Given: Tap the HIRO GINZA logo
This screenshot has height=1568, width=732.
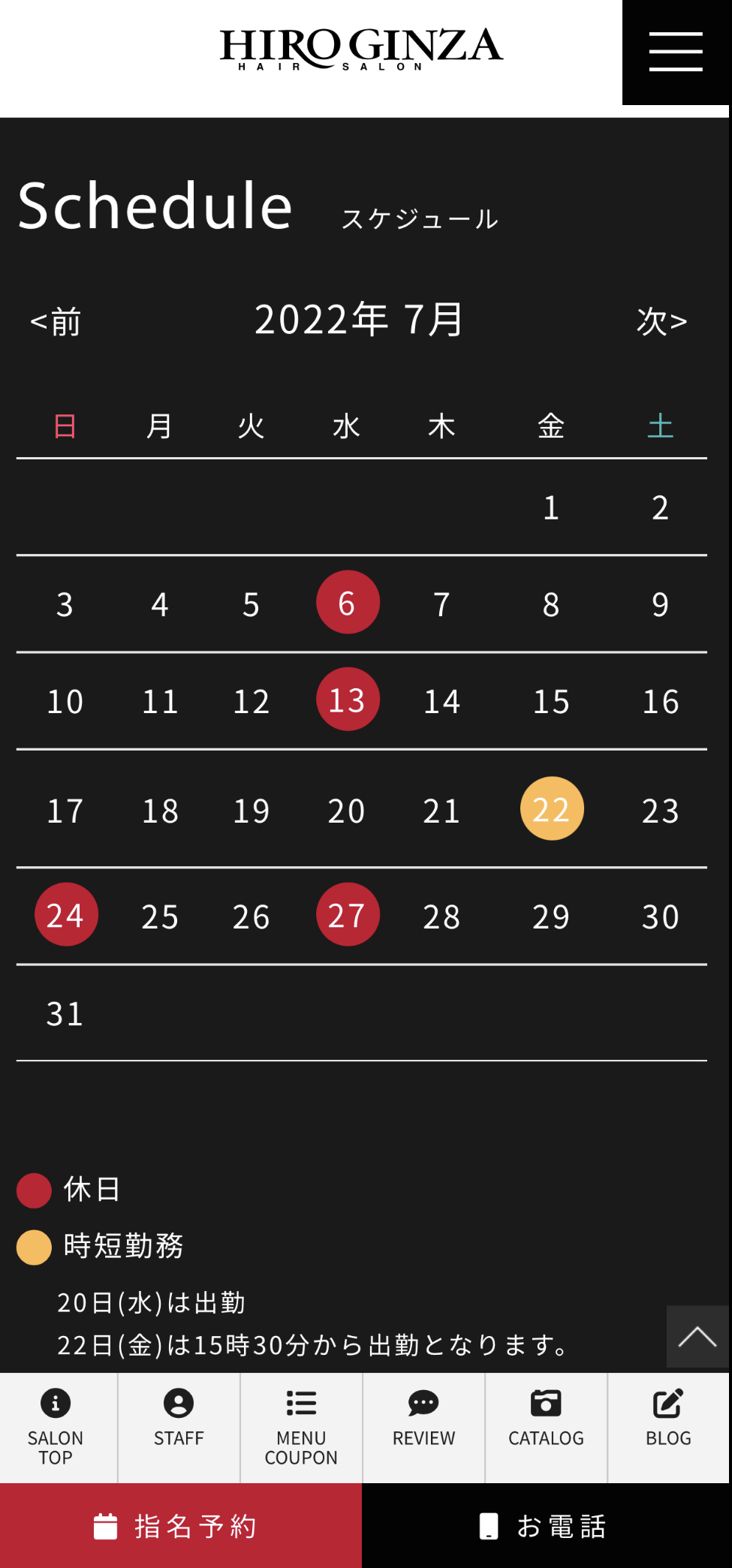Looking at the screenshot, I should pos(360,49).
